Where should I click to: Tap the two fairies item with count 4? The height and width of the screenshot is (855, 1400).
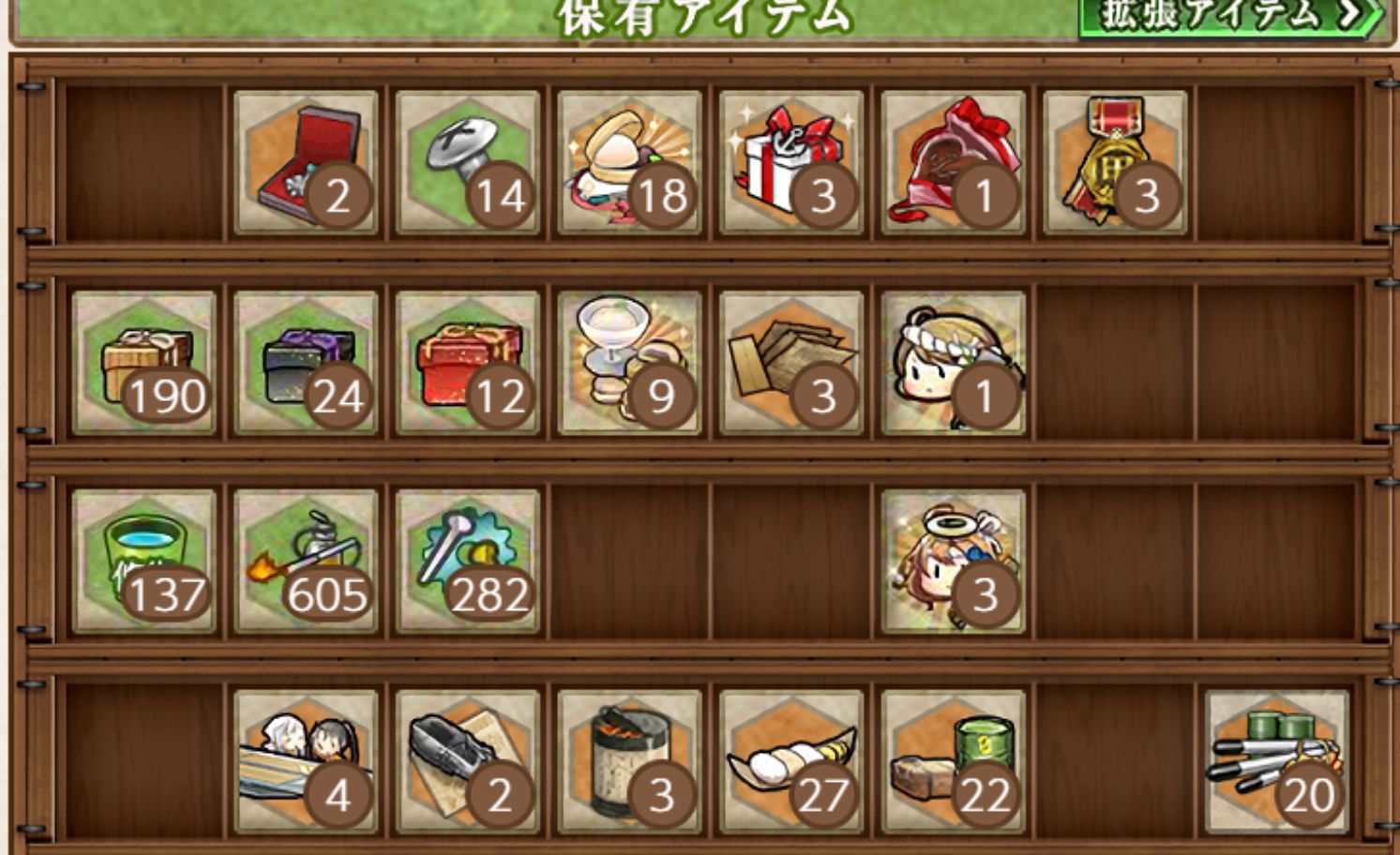(x=306, y=761)
